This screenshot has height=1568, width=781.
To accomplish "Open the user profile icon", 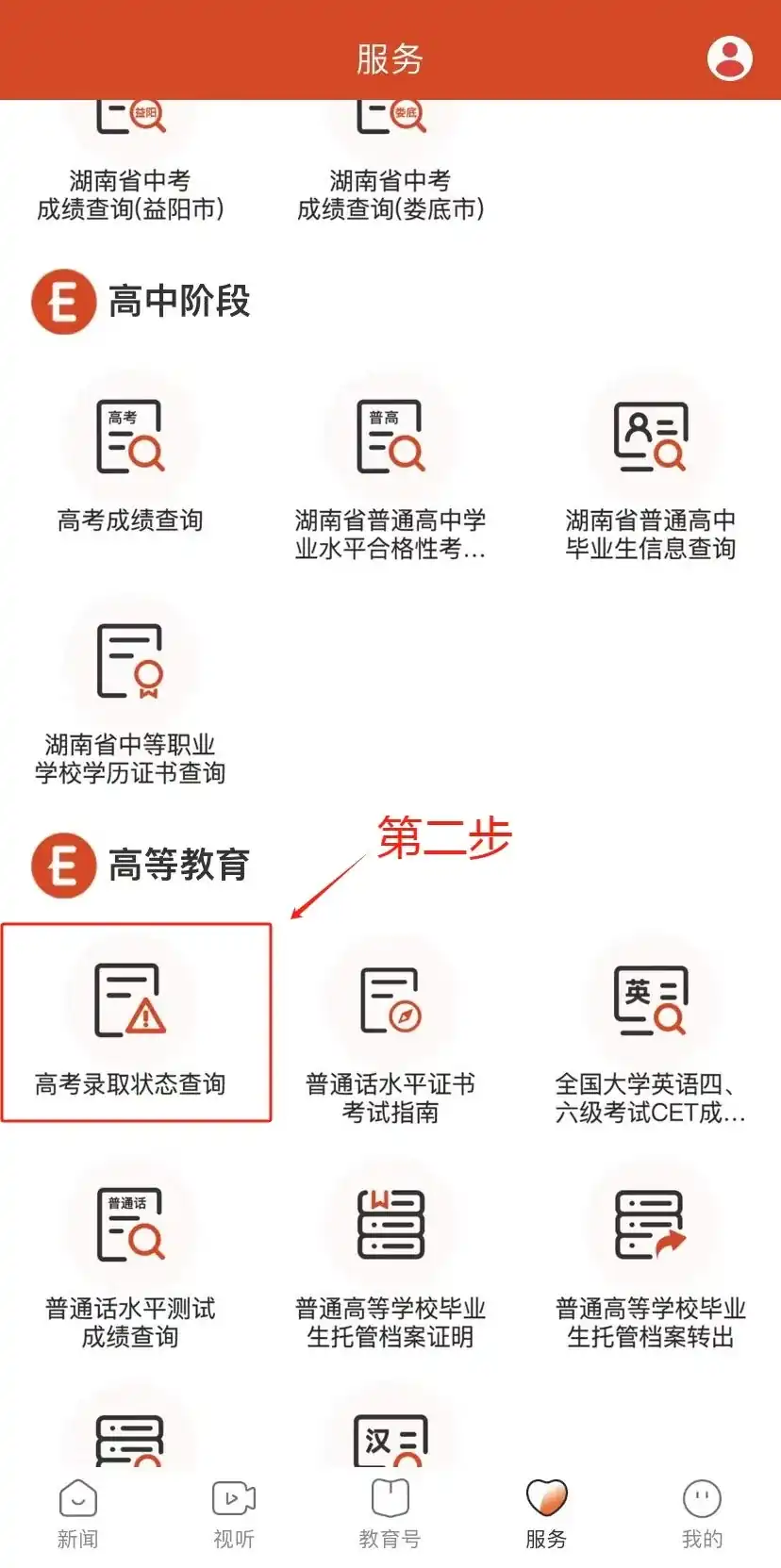I will coord(729,58).
